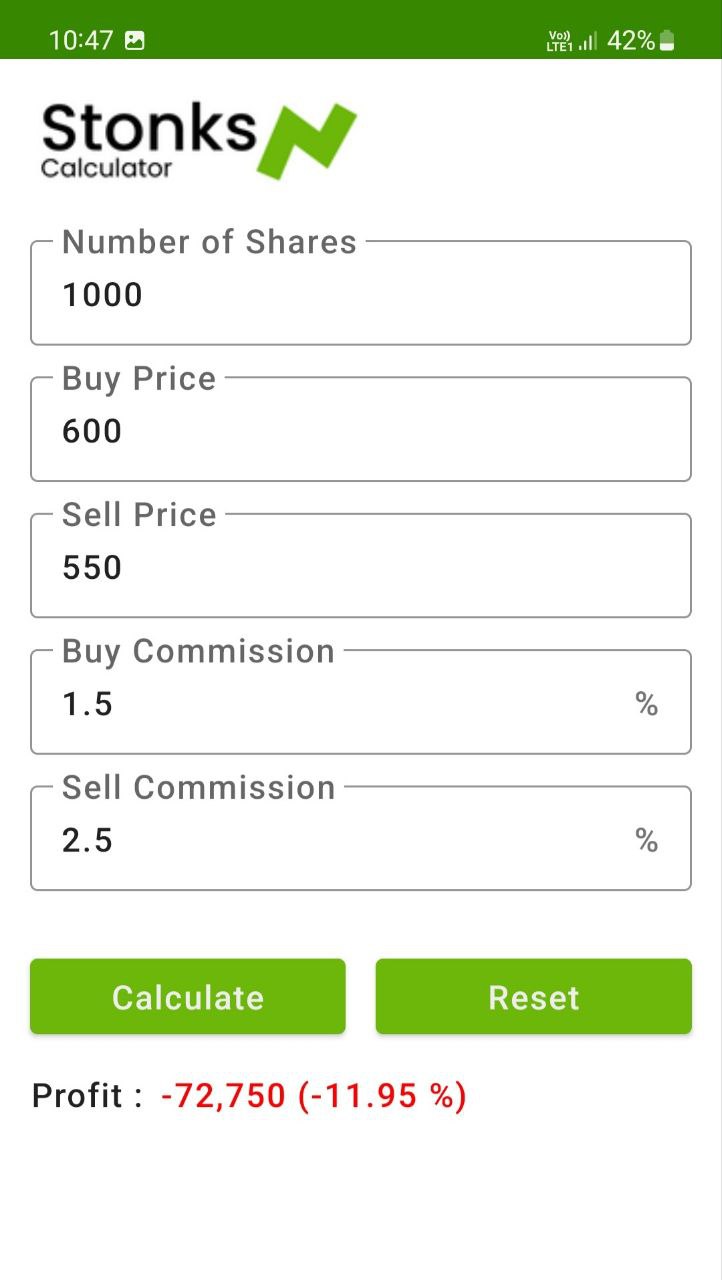This screenshot has height=1280, width=722.
Task: Click the VoLTE indicator in the status bar
Action: click(x=560, y=40)
